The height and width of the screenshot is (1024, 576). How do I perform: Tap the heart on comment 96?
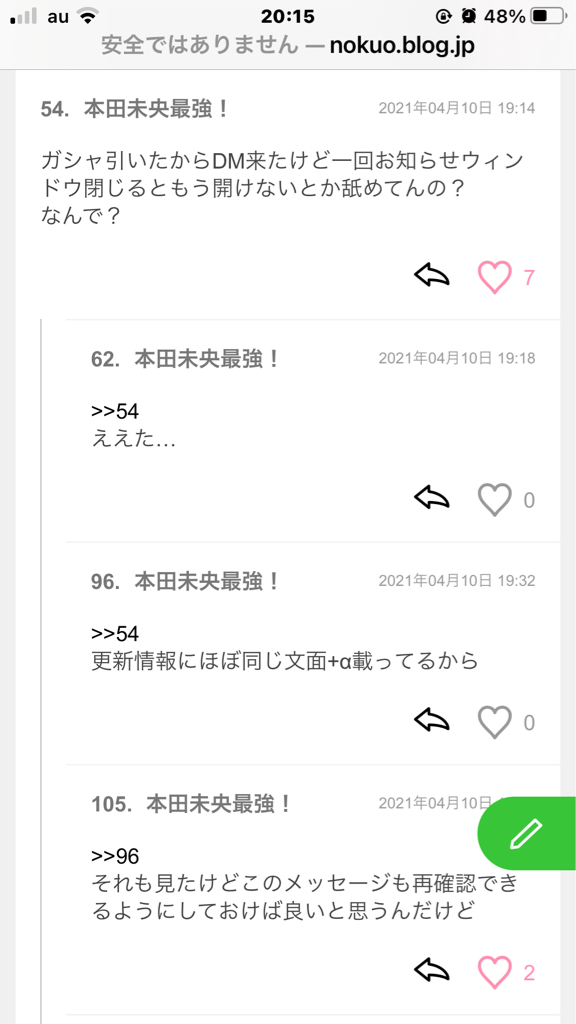(494, 722)
